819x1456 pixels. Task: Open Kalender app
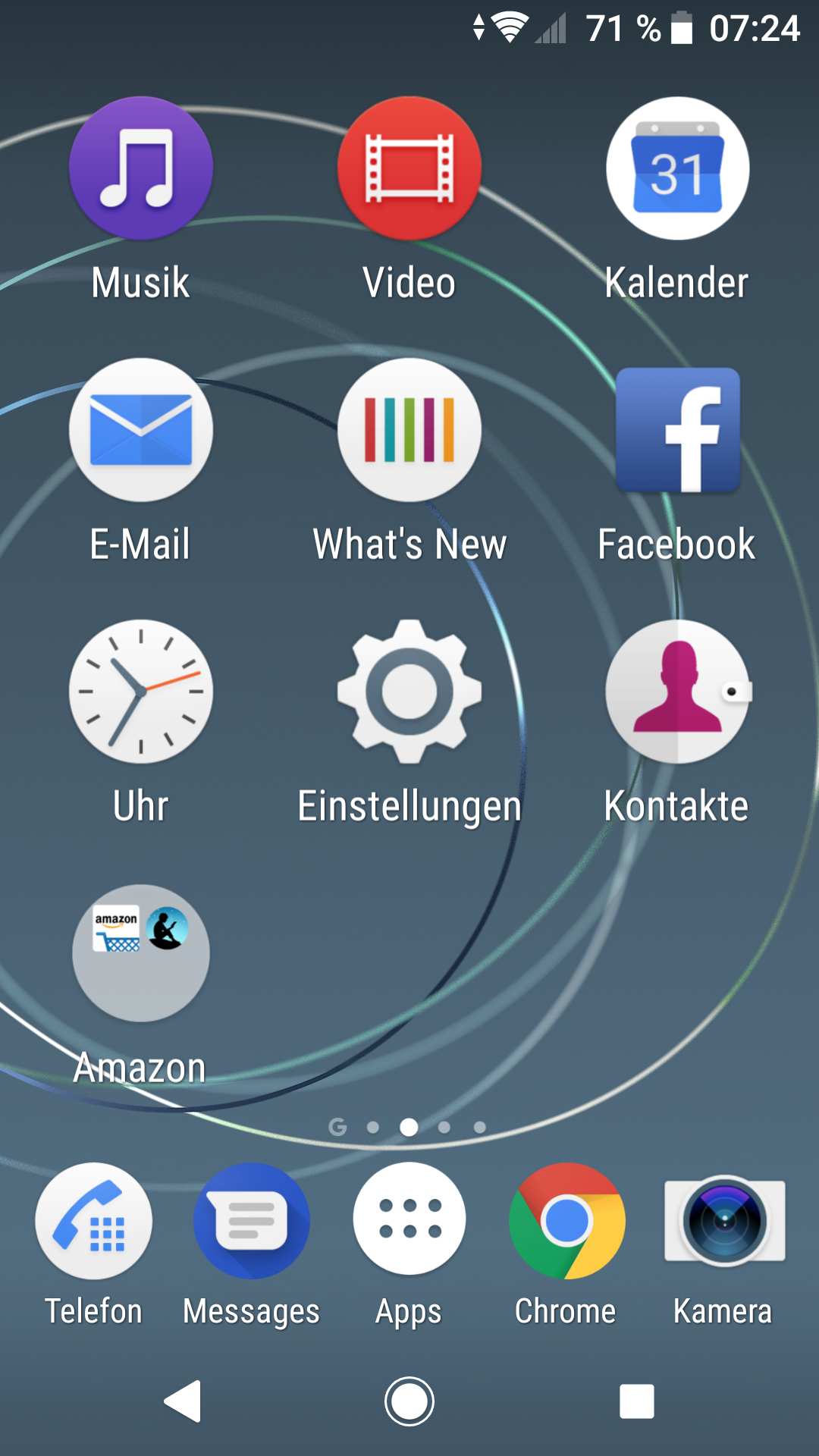[x=677, y=168]
